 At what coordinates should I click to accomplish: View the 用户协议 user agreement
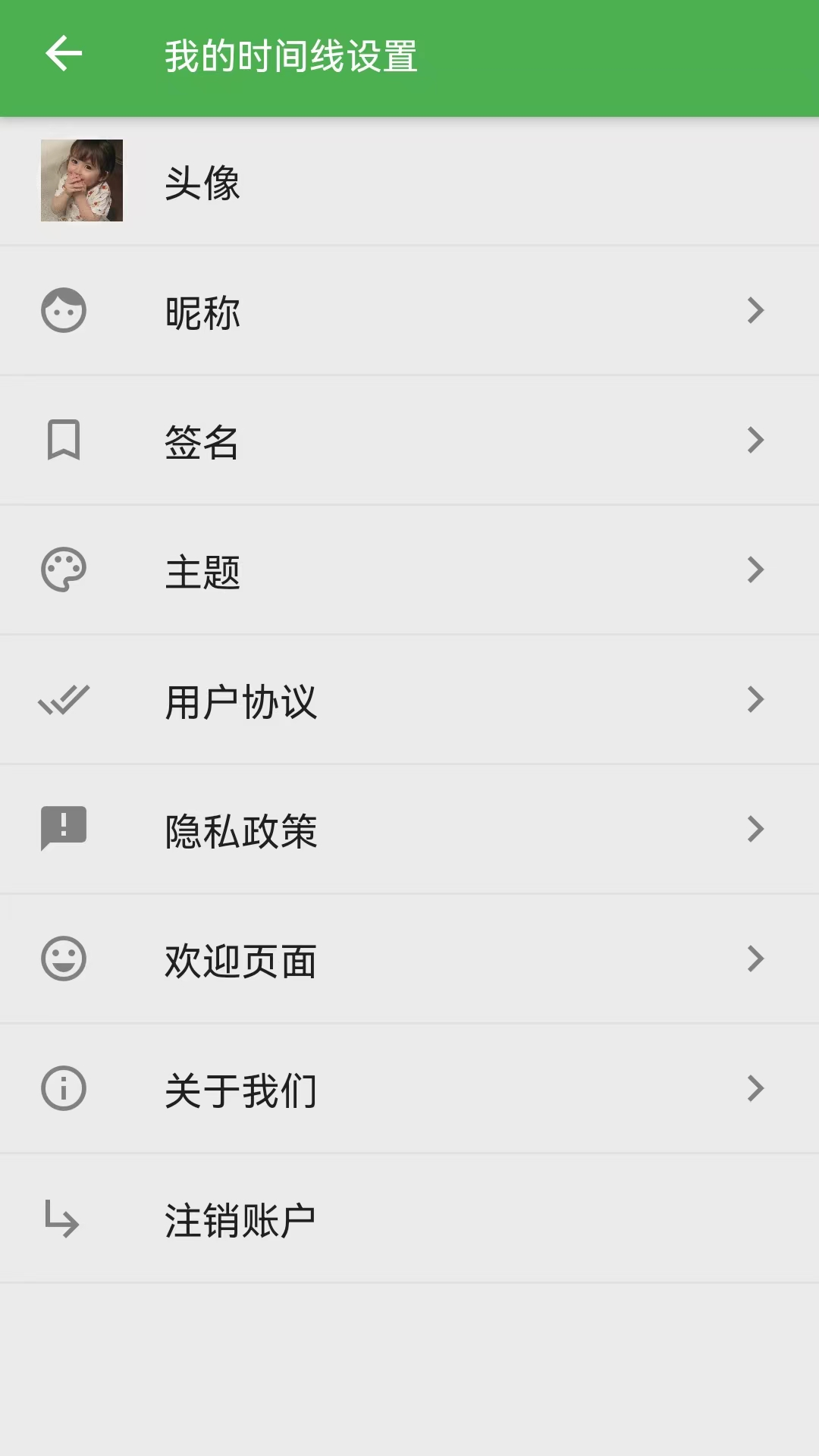(409, 701)
